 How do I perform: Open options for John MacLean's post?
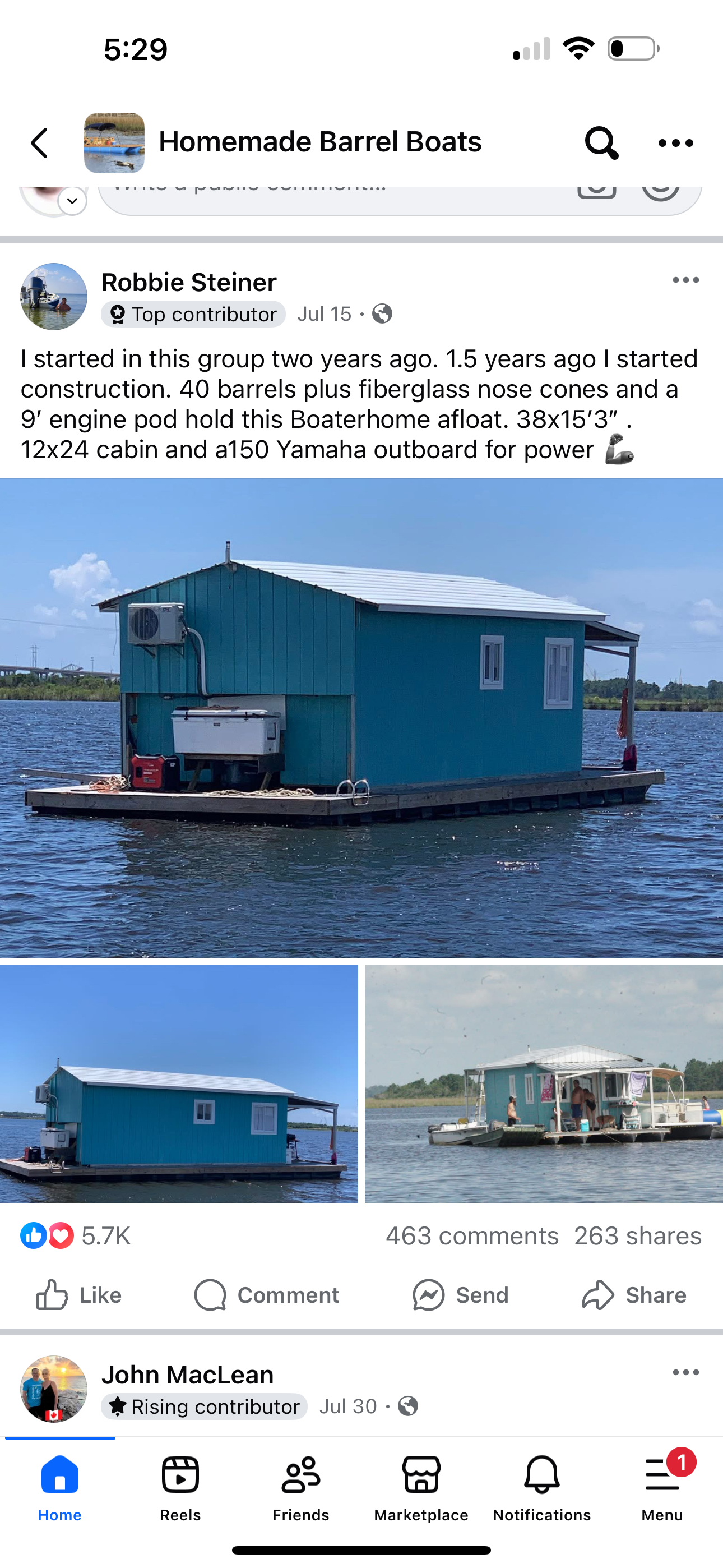(x=685, y=1373)
